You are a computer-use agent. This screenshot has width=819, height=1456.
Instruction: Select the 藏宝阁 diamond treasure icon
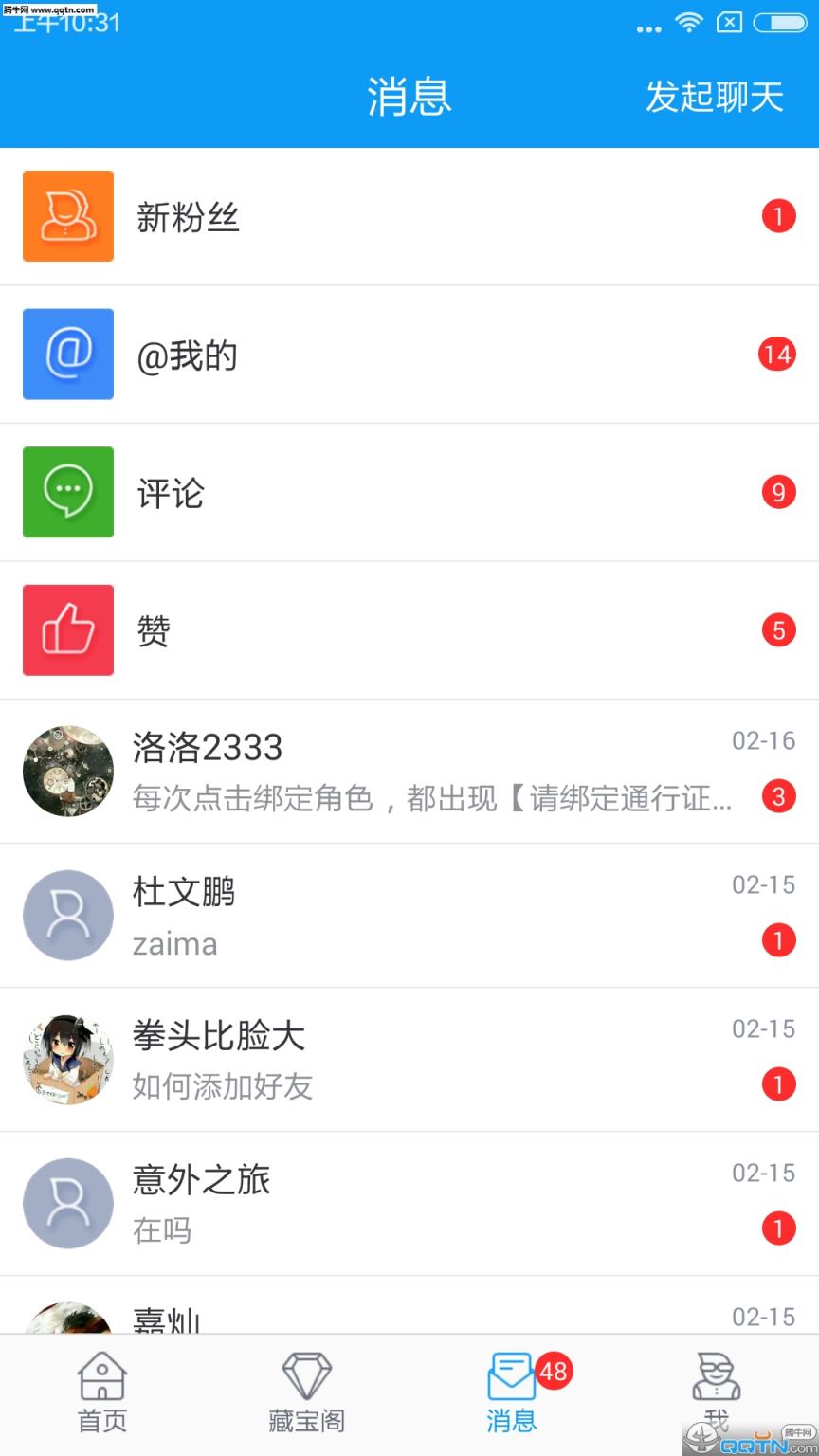click(305, 1372)
